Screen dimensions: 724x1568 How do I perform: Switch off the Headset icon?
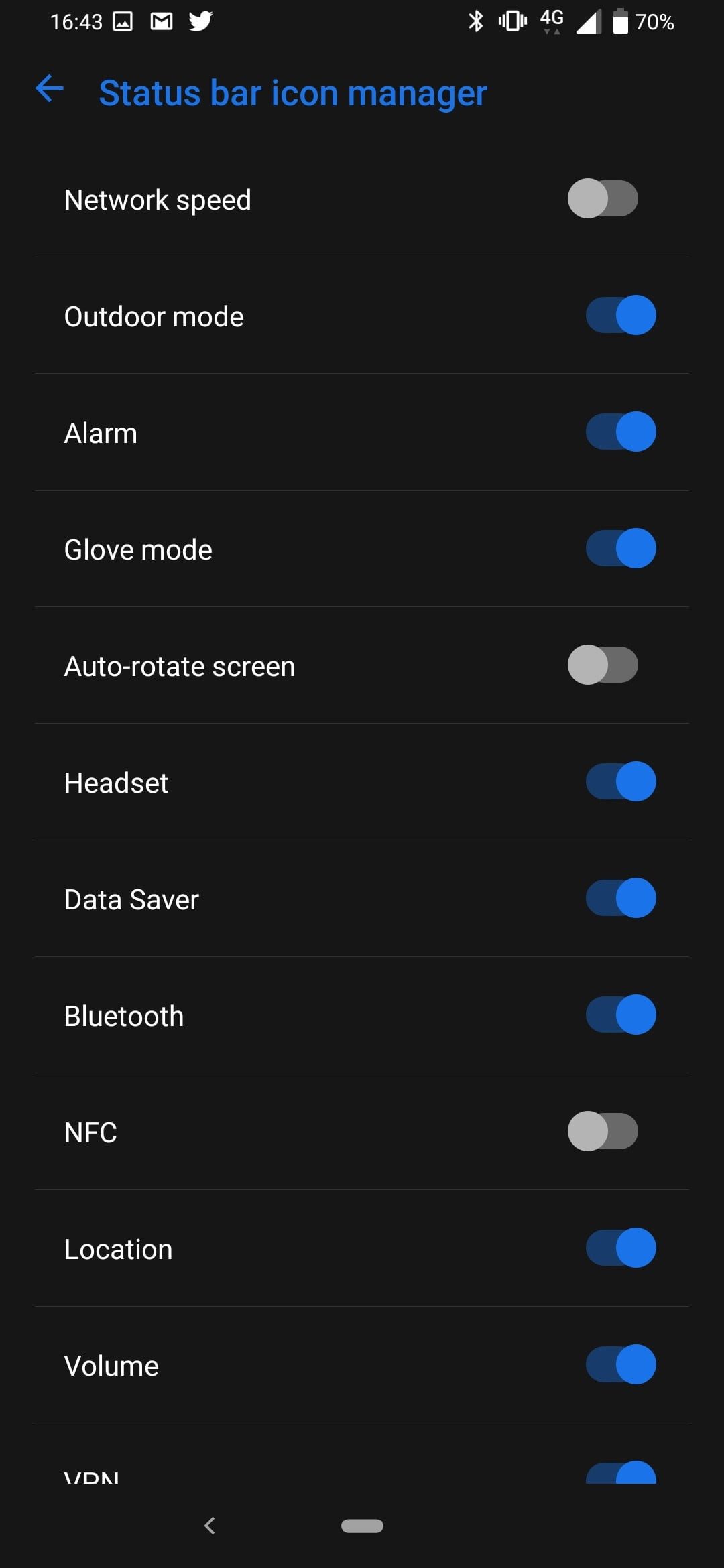tap(621, 782)
